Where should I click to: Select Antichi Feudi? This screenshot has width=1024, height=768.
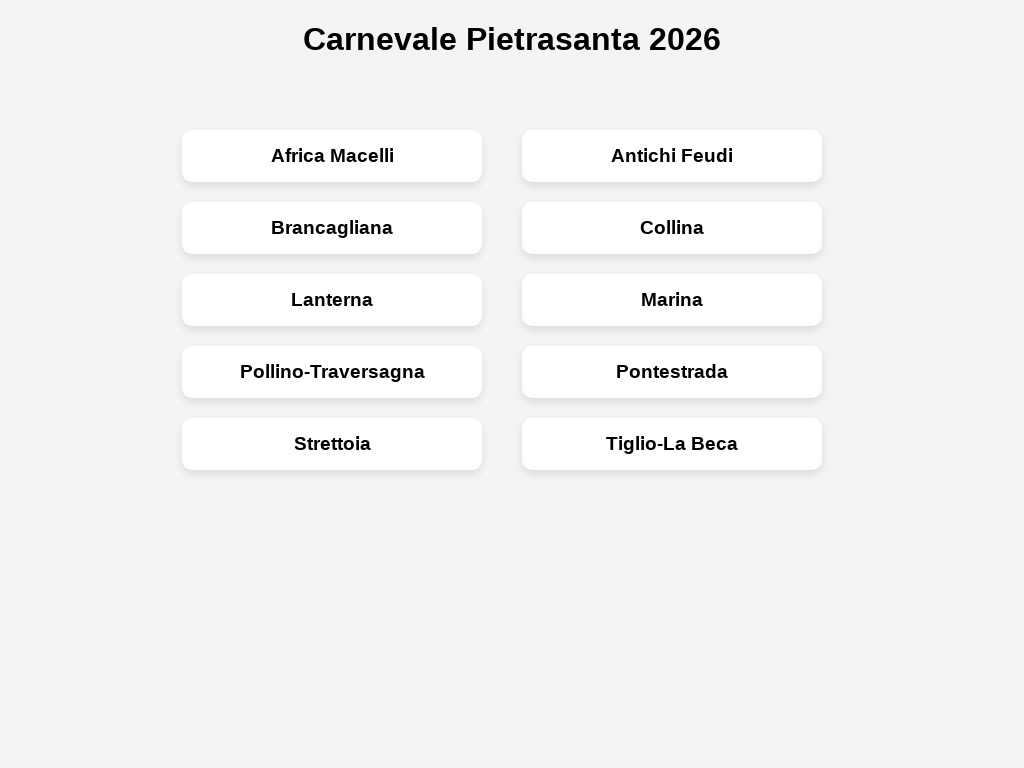click(672, 156)
